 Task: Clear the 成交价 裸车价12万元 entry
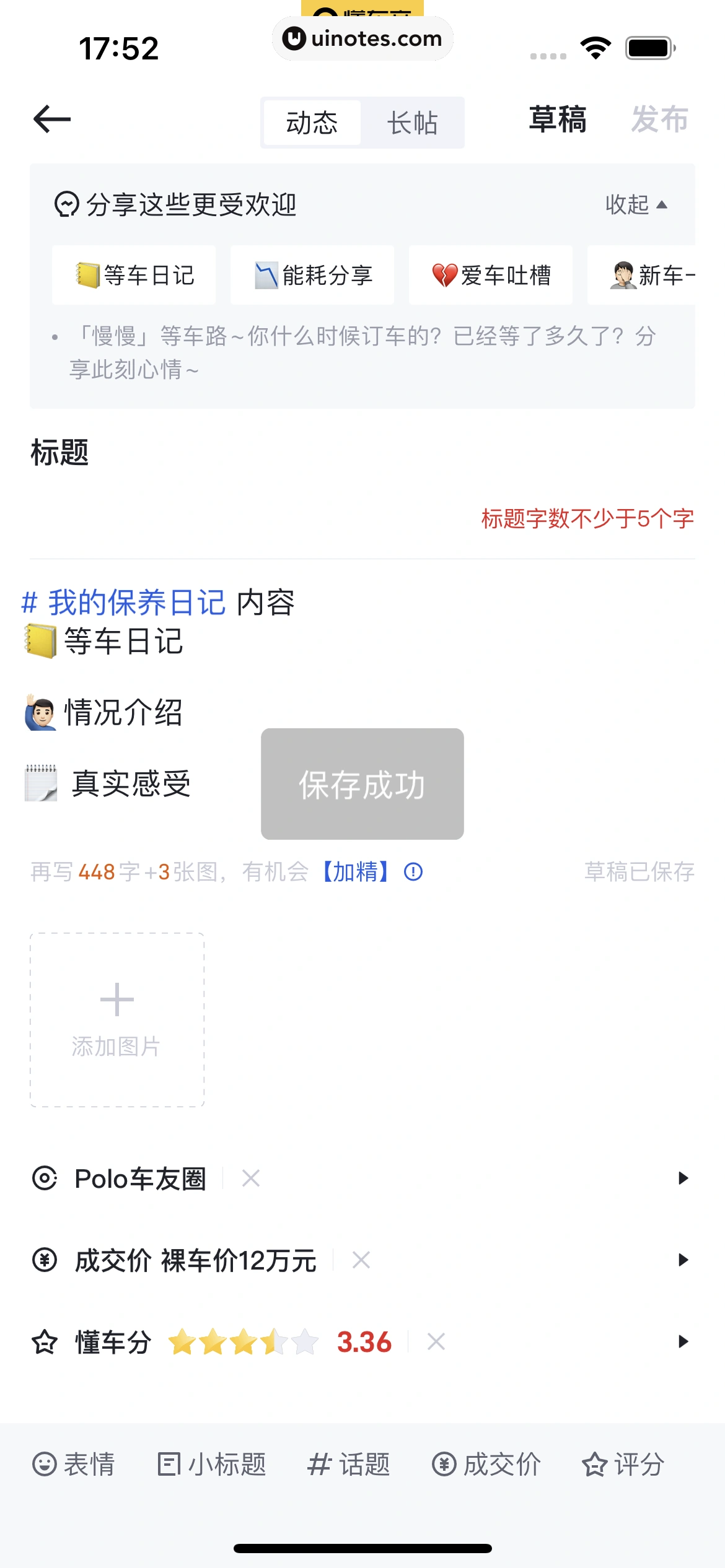click(x=361, y=1260)
